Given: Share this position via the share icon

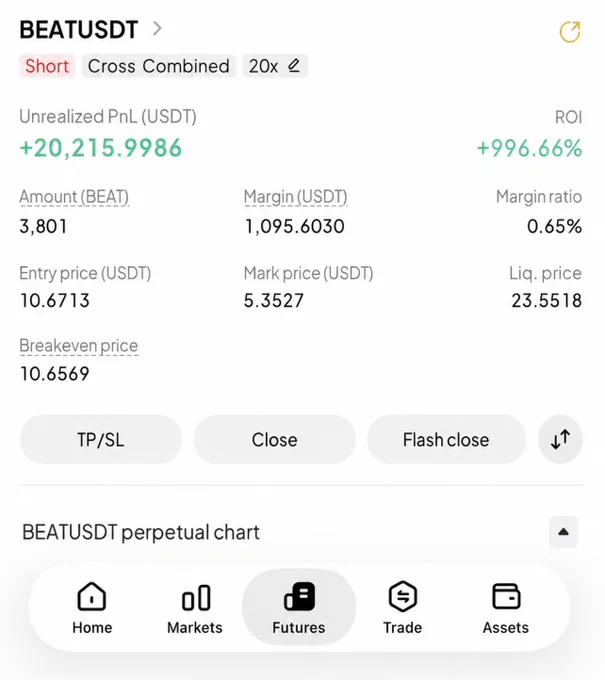Looking at the screenshot, I should pos(570,32).
